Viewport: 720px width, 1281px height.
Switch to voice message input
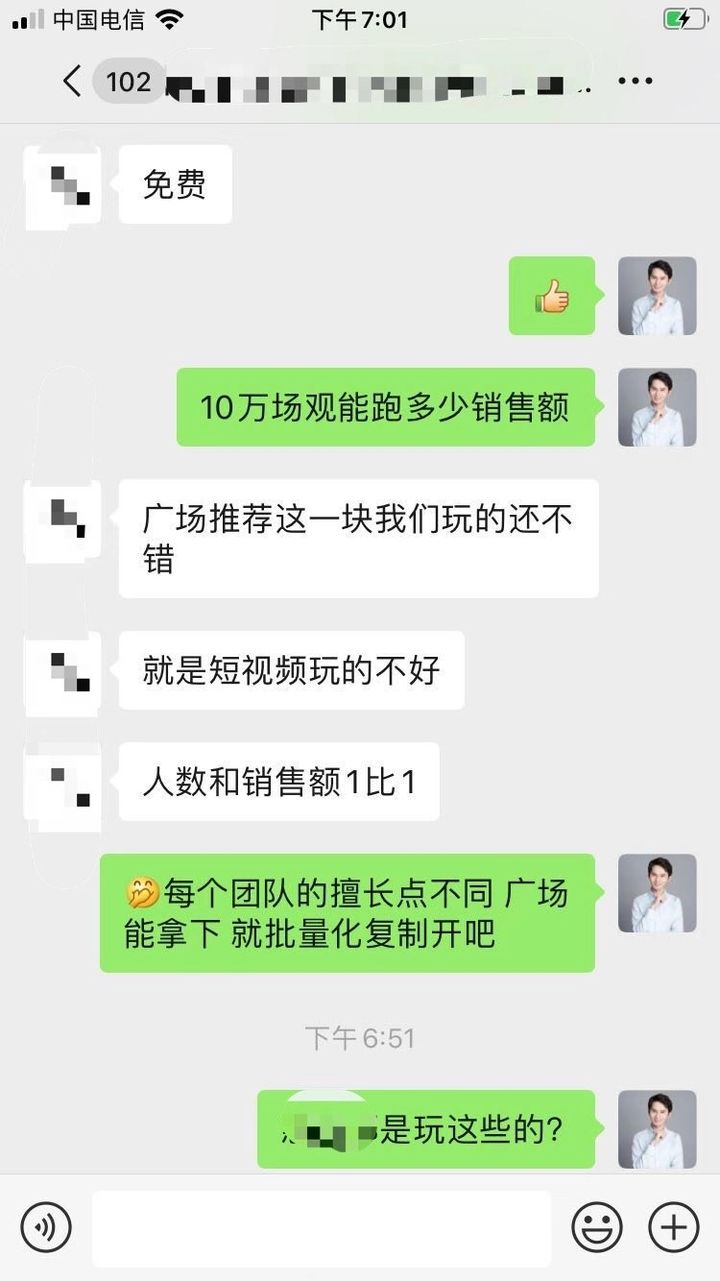46,1228
